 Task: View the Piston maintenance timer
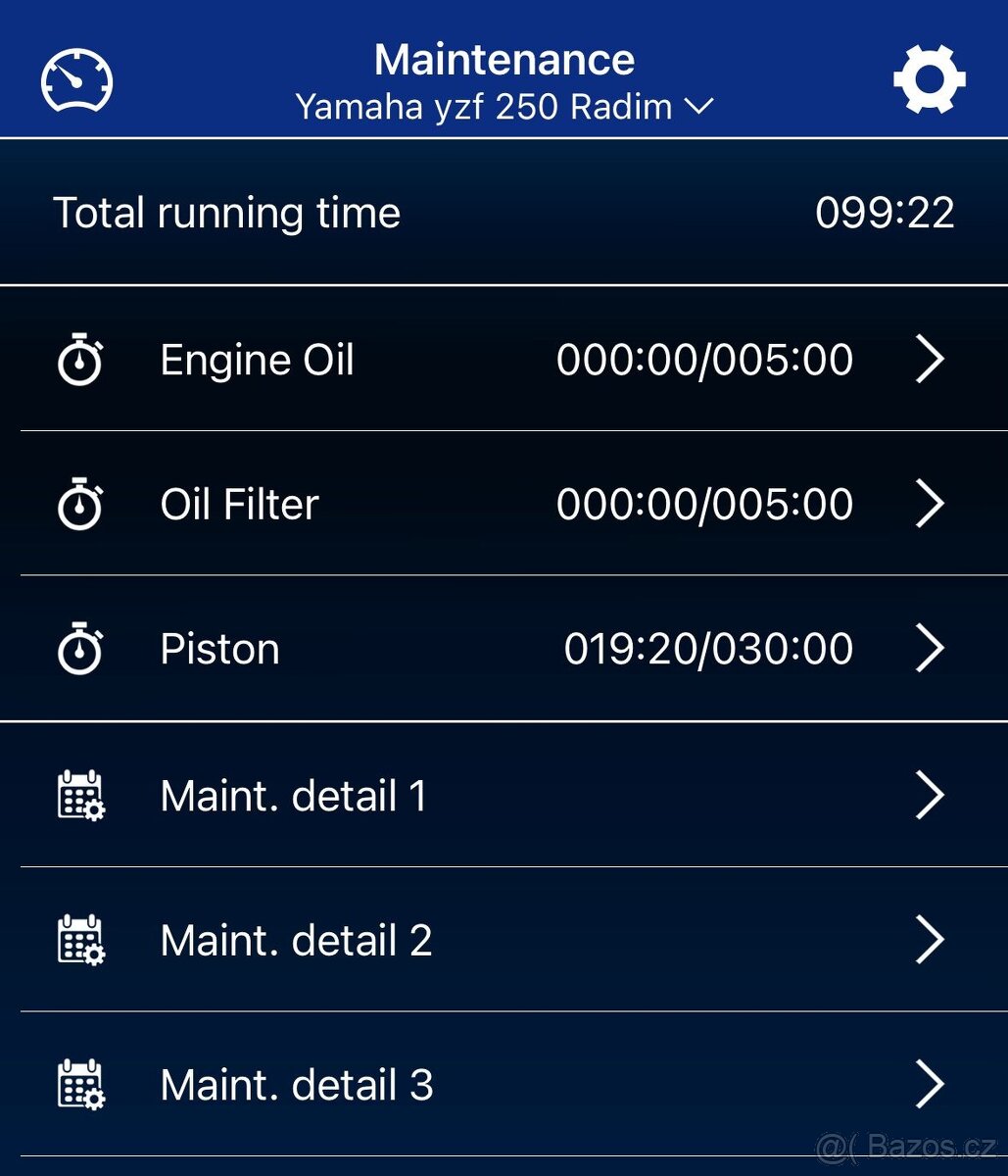pyautogui.click(x=504, y=649)
